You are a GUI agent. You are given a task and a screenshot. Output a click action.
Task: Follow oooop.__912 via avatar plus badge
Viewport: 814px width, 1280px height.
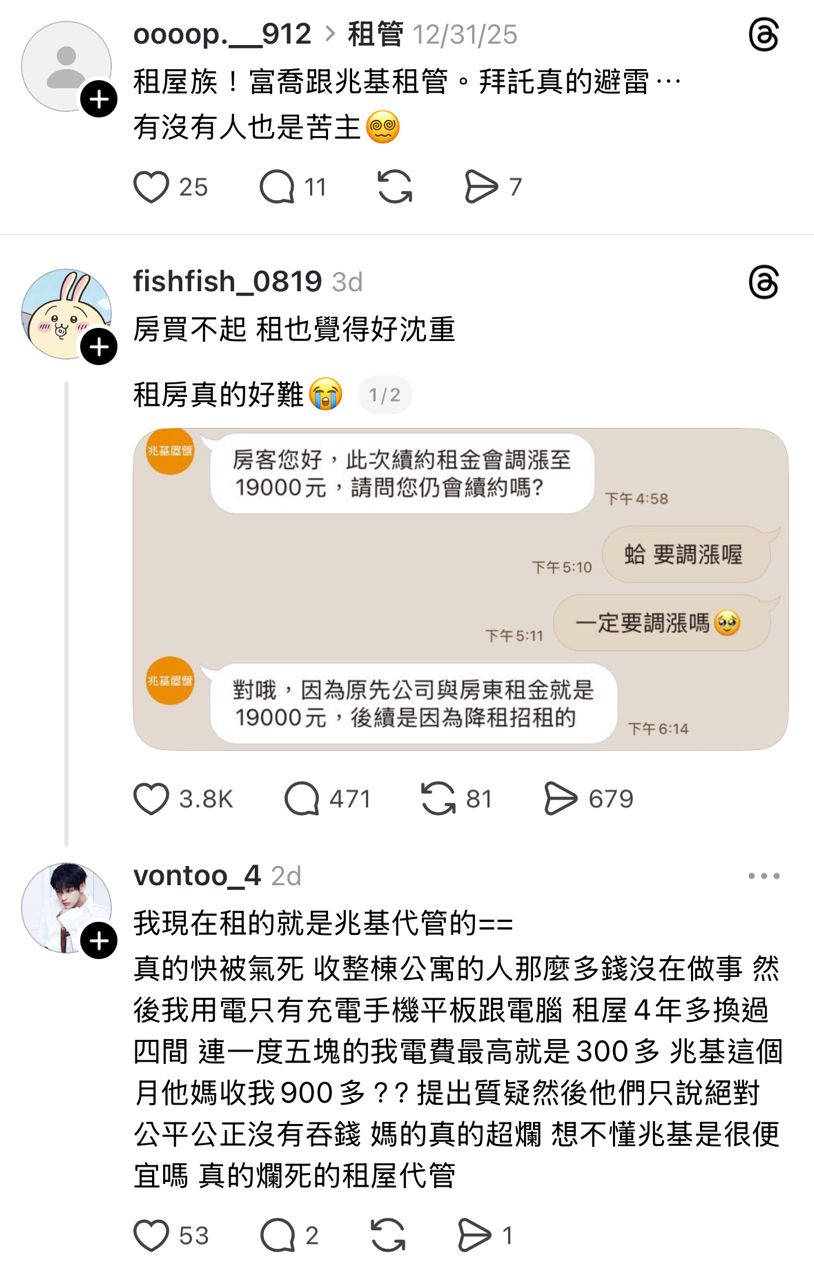(98, 99)
